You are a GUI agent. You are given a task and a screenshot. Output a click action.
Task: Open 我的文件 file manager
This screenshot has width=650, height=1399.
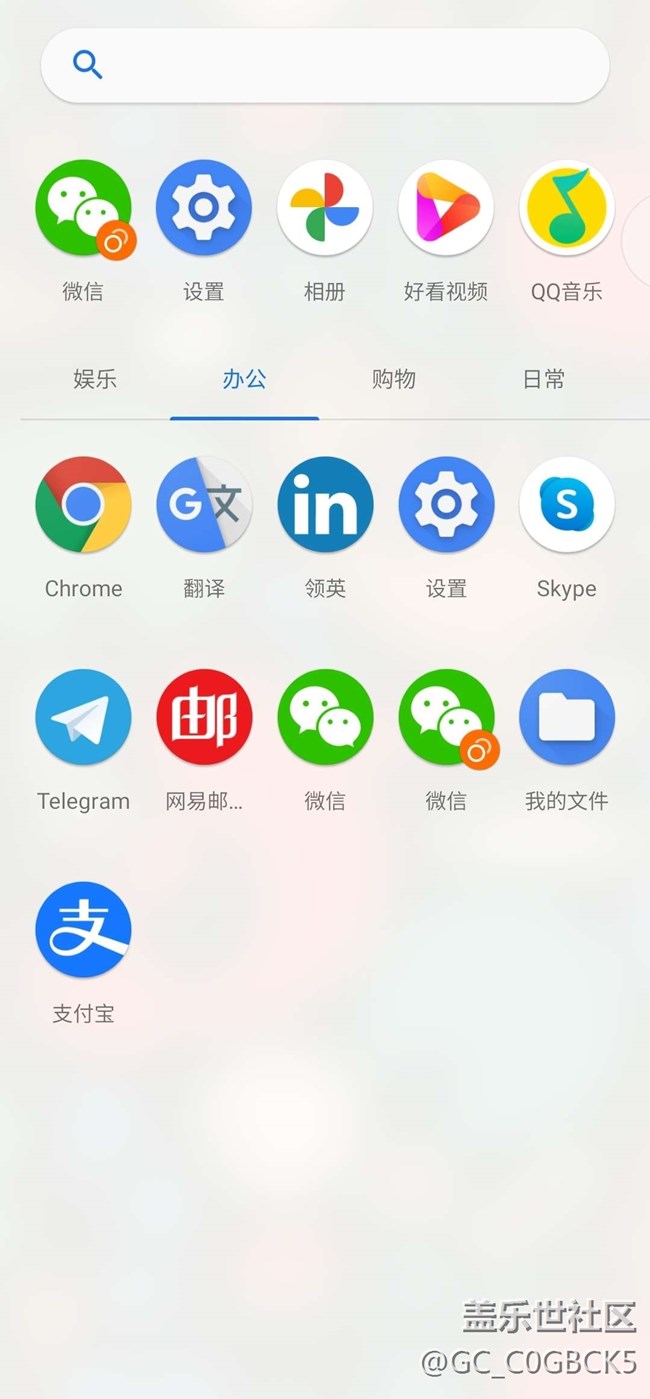[567, 717]
